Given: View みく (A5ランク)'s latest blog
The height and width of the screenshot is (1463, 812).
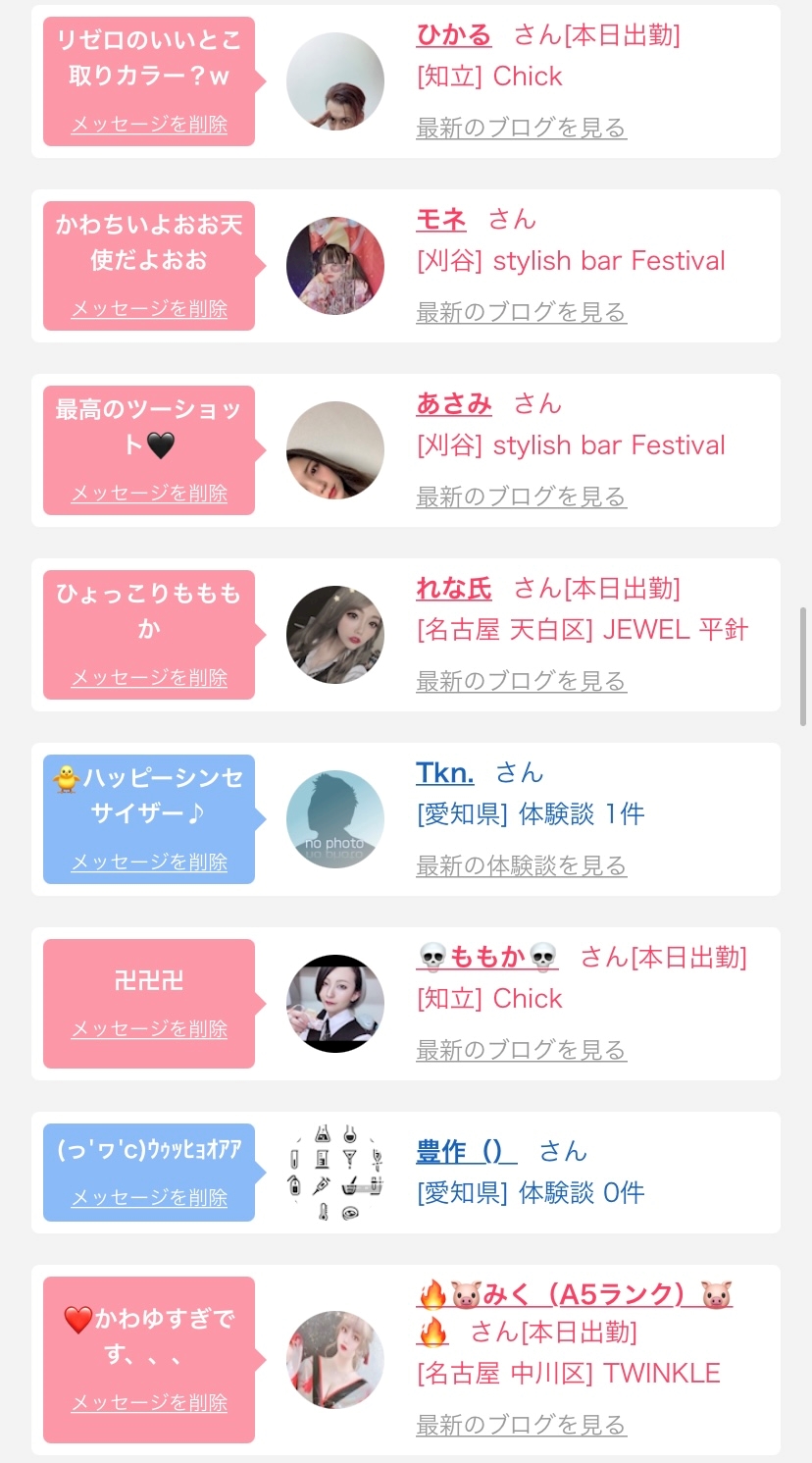Looking at the screenshot, I should [x=521, y=1425].
